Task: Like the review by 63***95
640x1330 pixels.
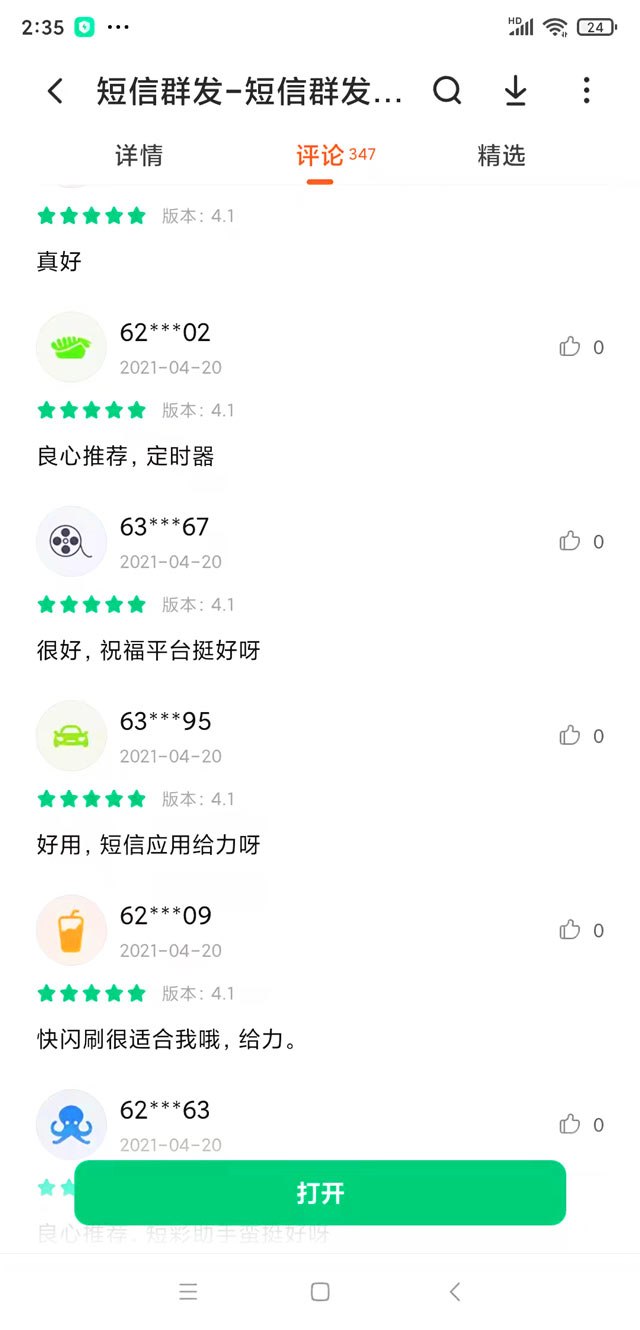Action: [x=570, y=736]
